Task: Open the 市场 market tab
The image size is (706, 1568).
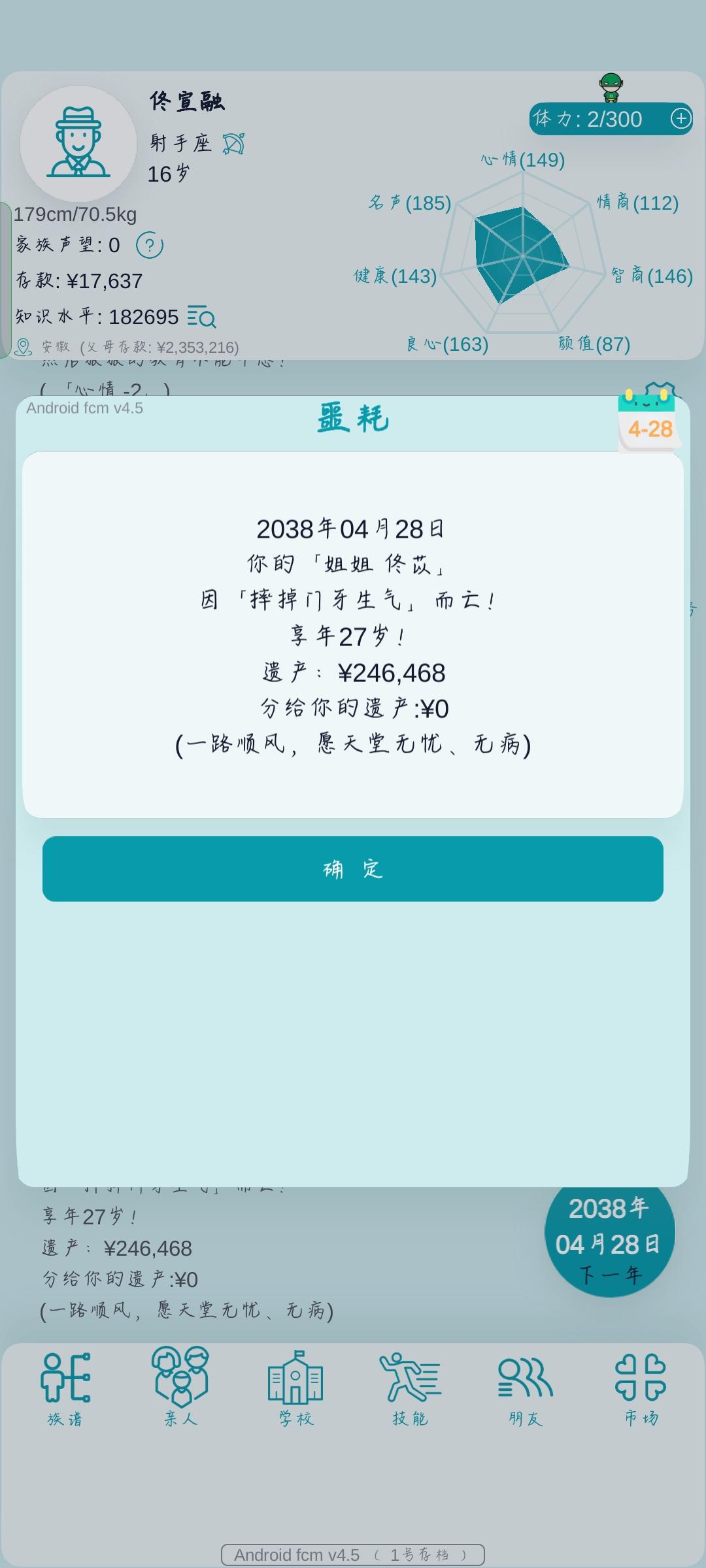Action: [641, 1388]
